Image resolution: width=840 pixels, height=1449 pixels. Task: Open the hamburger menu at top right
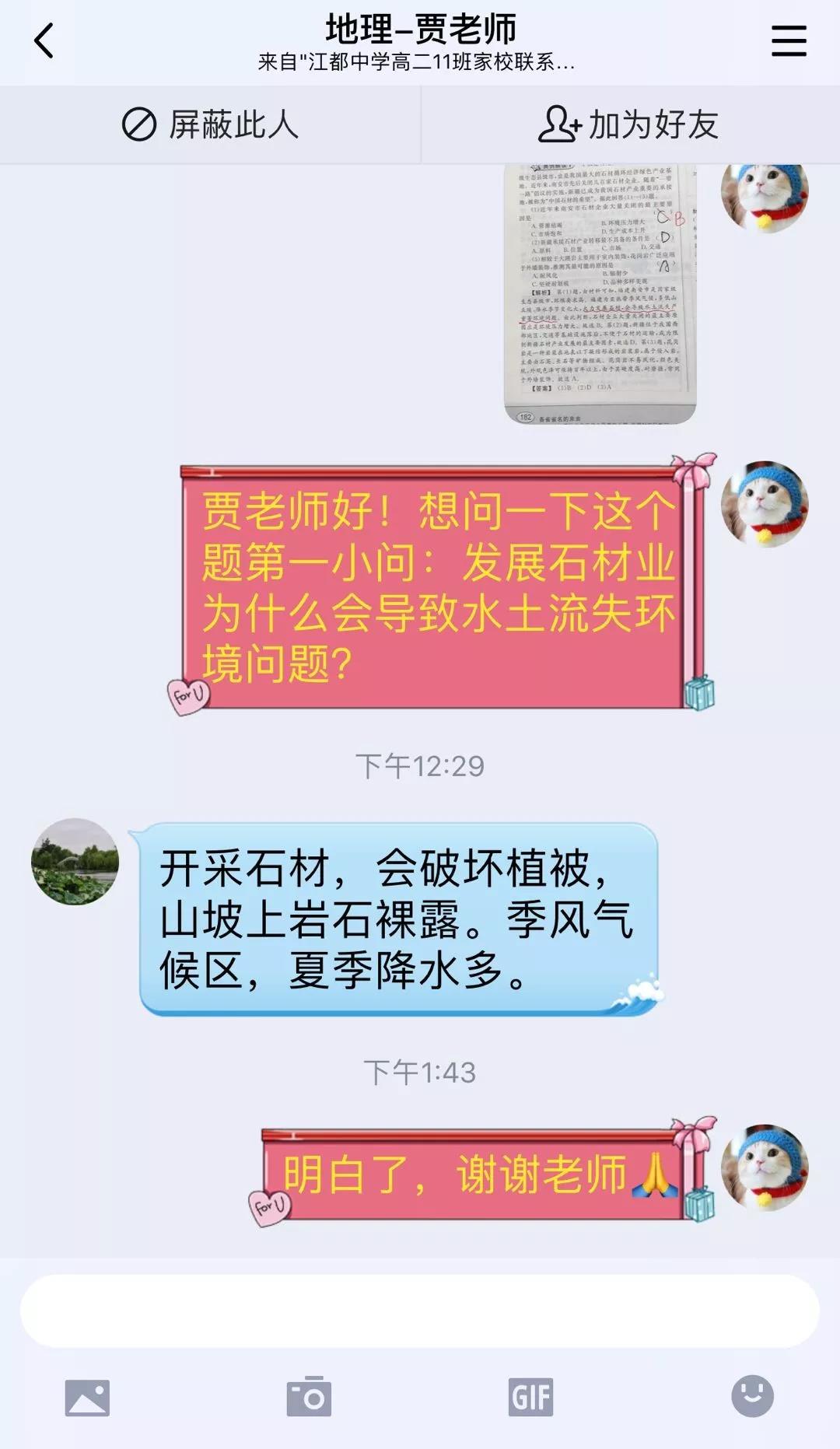pos(789,40)
